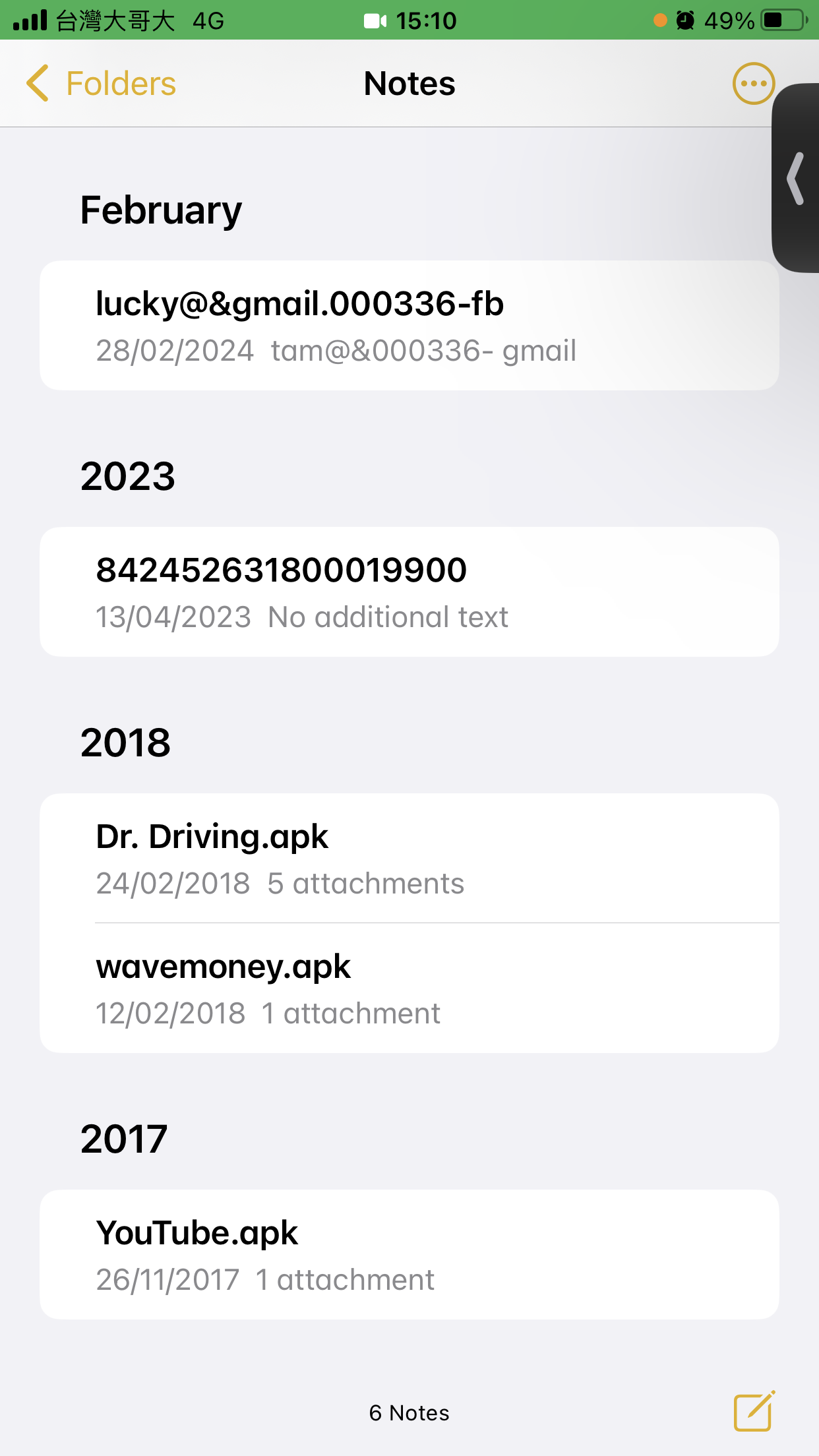The image size is (819, 1456).
Task: Open the lucky@&gmail.000336-fb note
Action: (x=409, y=326)
